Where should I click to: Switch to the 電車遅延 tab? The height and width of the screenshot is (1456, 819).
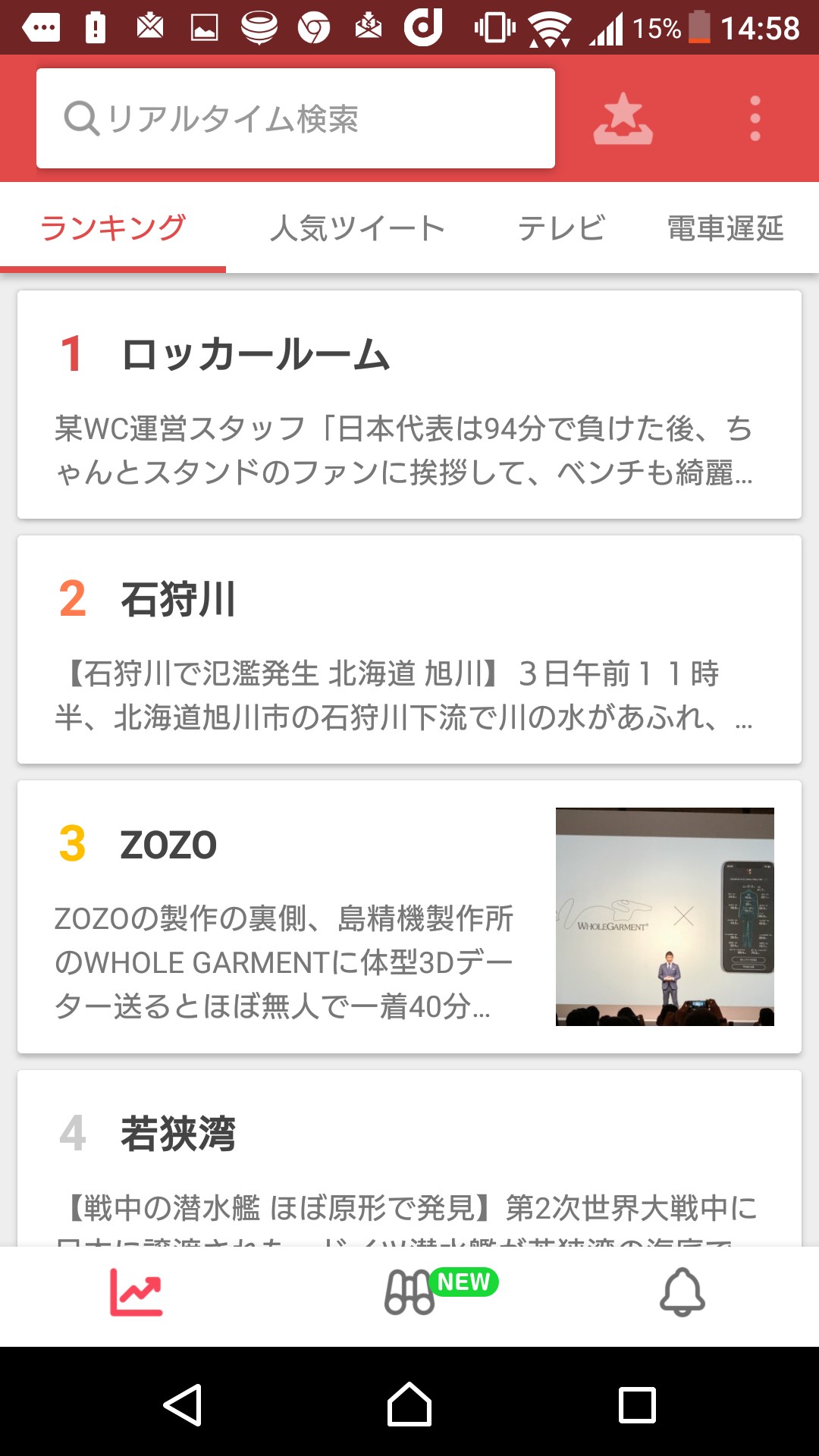pos(725,227)
